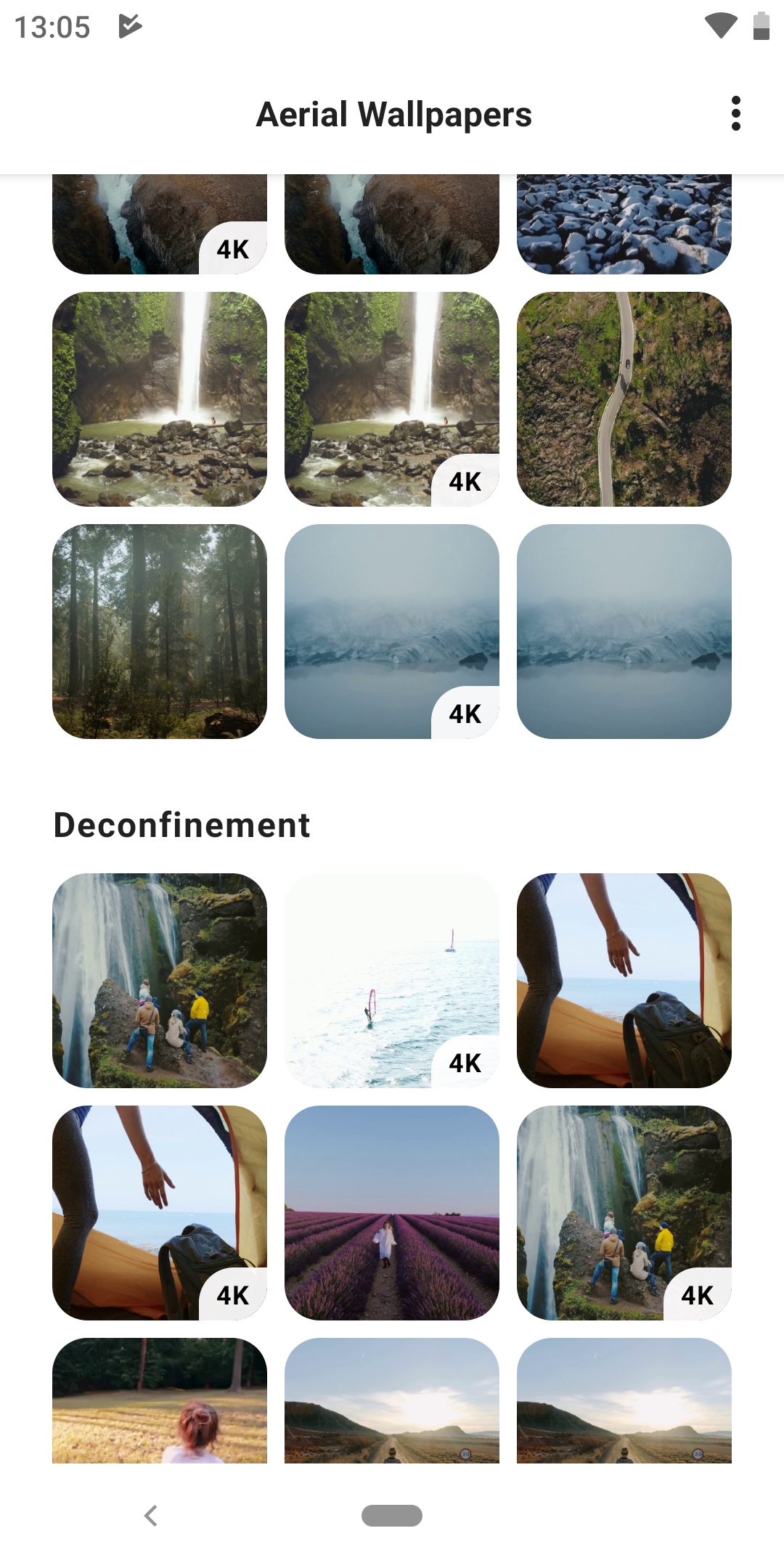The height and width of the screenshot is (1568, 784).
Task: Tap the home pill in navigation bar
Action: tap(392, 1516)
